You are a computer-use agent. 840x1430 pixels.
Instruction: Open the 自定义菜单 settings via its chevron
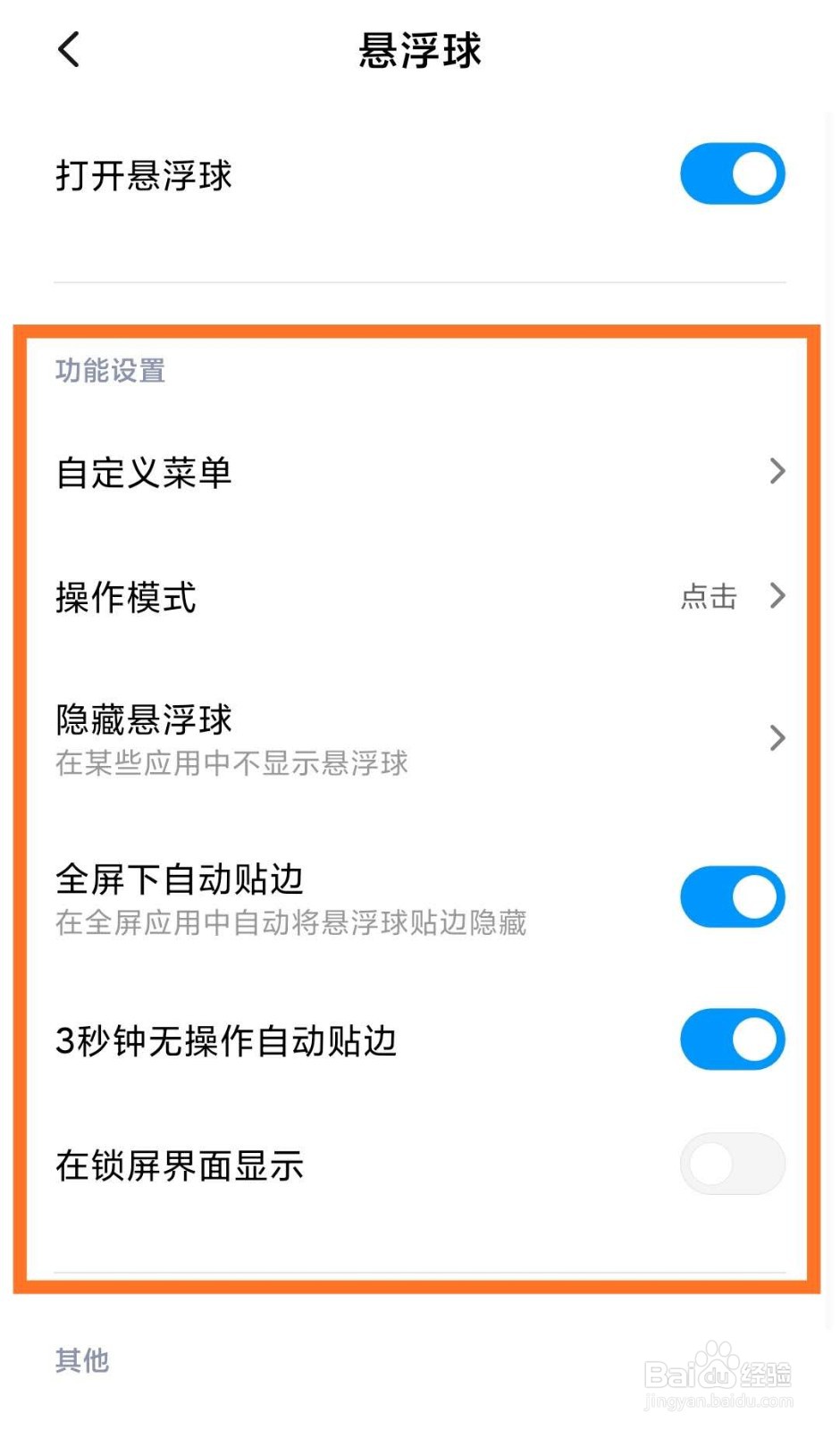(x=776, y=472)
